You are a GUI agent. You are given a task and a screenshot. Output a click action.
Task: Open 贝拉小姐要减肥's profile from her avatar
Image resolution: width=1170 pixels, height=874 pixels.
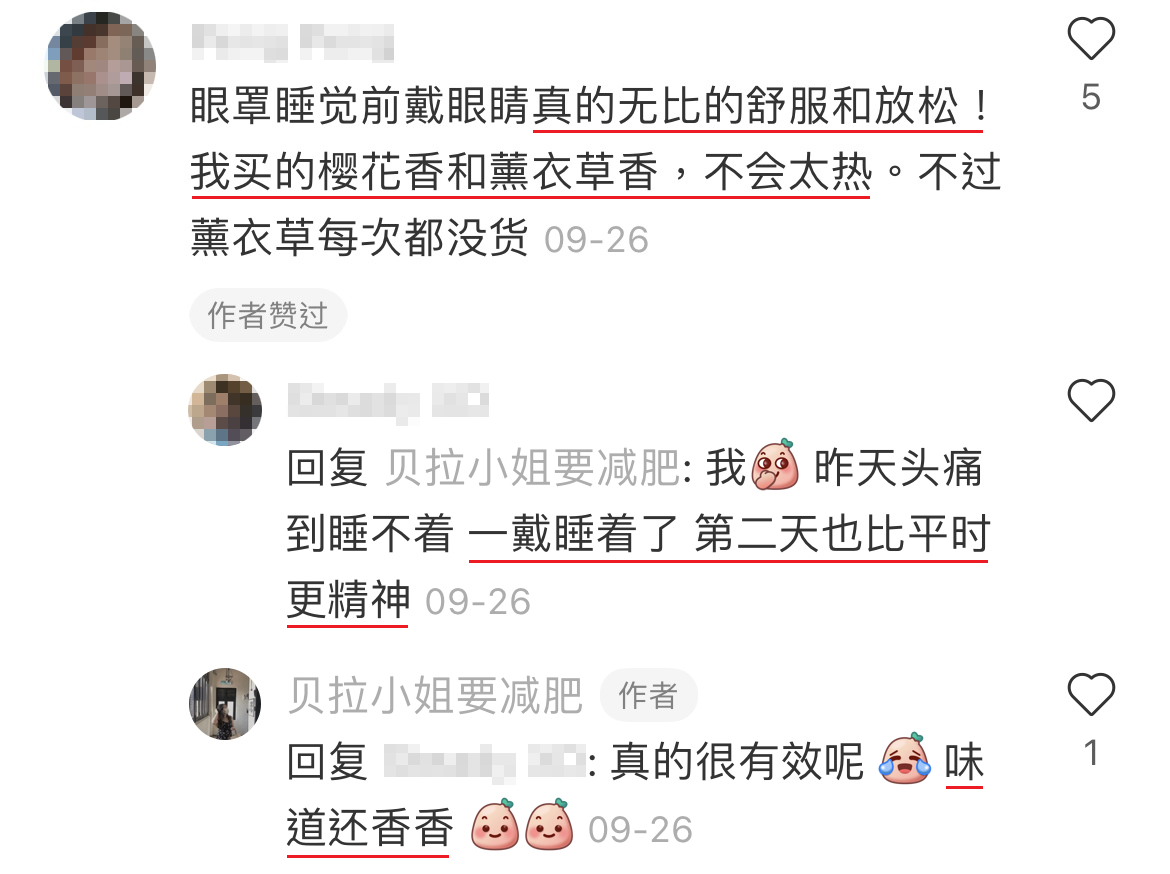[225, 704]
